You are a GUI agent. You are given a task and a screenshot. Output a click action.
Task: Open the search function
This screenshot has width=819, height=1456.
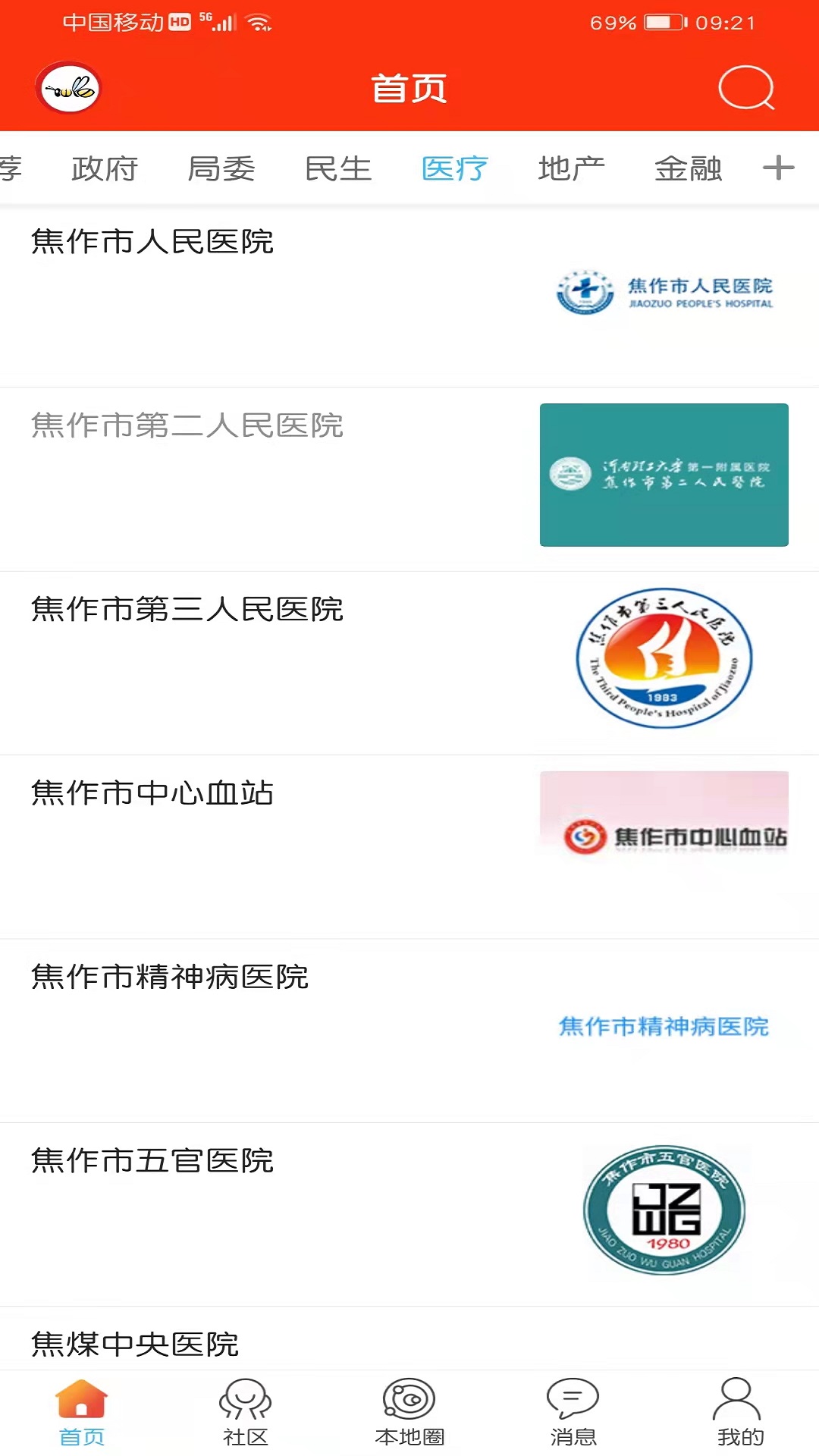pyautogui.click(x=747, y=87)
